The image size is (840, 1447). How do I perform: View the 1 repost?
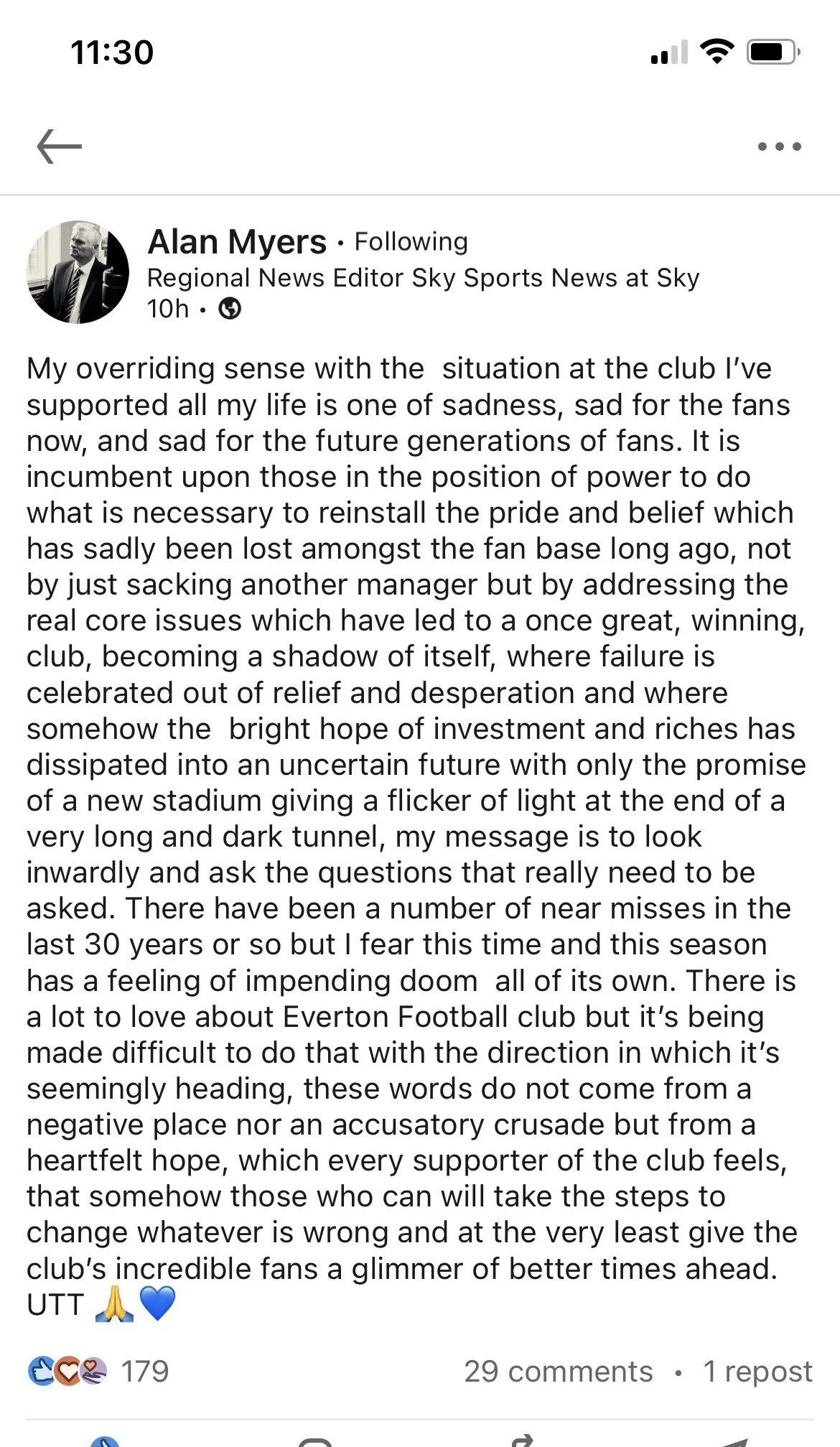(757, 1371)
